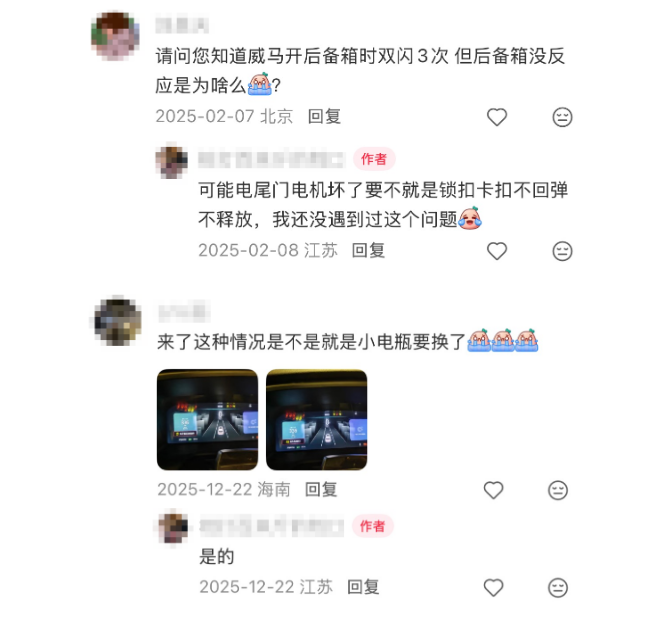This screenshot has height=617, width=659.
Task: Like the 小电瓶要换了 comment
Action: 493,490
